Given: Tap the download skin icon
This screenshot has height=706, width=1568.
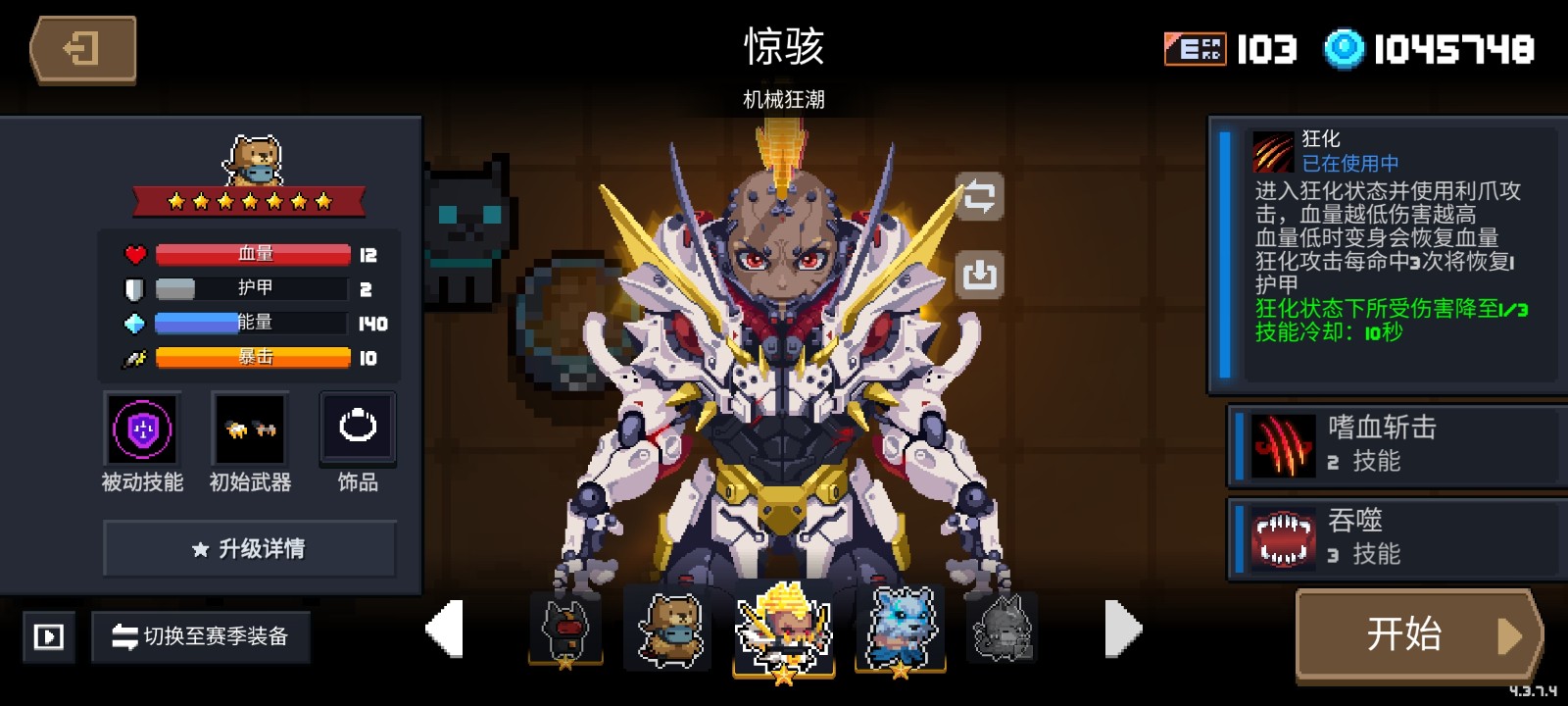Looking at the screenshot, I should click(x=979, y=275).
